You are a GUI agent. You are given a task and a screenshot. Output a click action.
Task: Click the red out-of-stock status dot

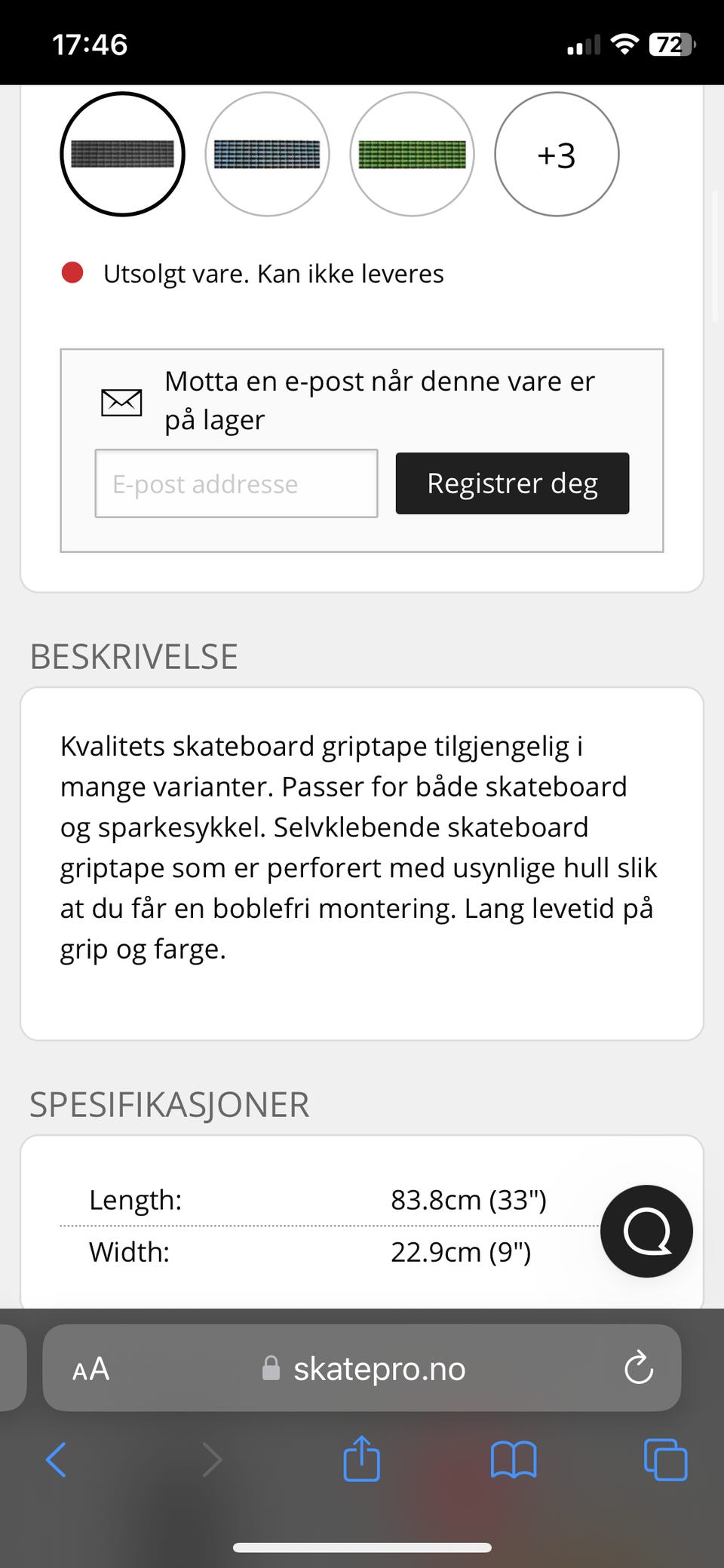point(72,272)
